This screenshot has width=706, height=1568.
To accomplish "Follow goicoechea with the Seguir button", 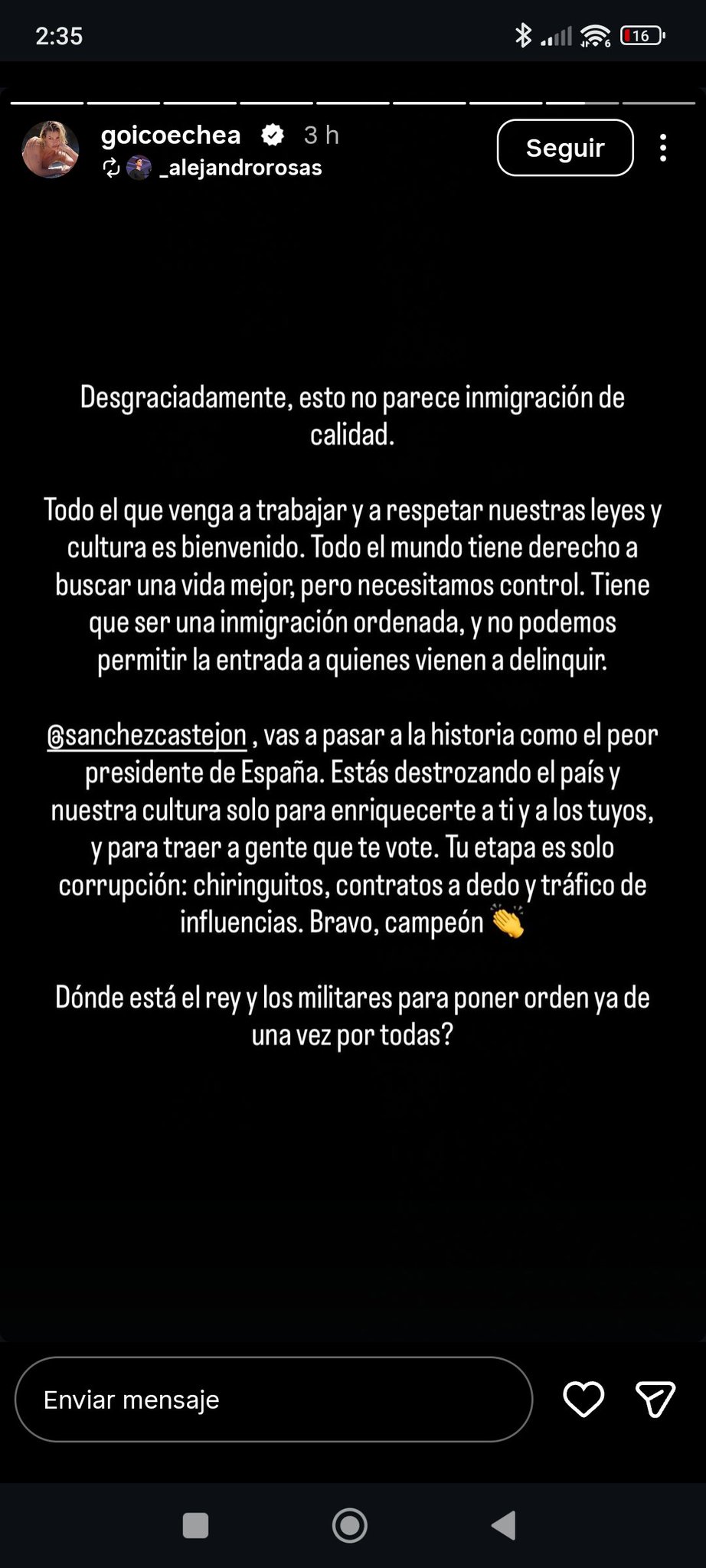I will (x=565, y=148).
